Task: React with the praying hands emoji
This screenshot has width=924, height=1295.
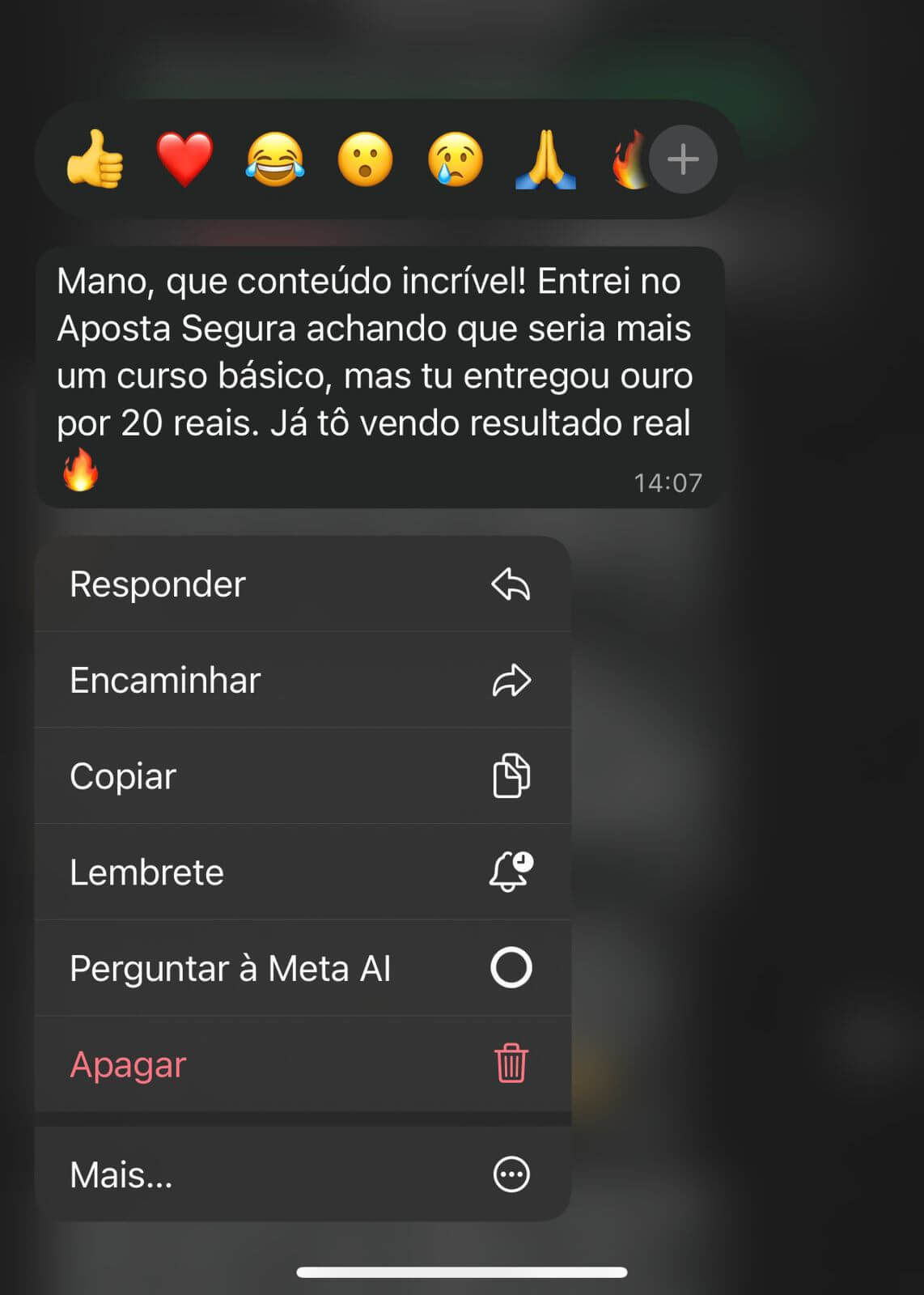Action: click(546, 159)
